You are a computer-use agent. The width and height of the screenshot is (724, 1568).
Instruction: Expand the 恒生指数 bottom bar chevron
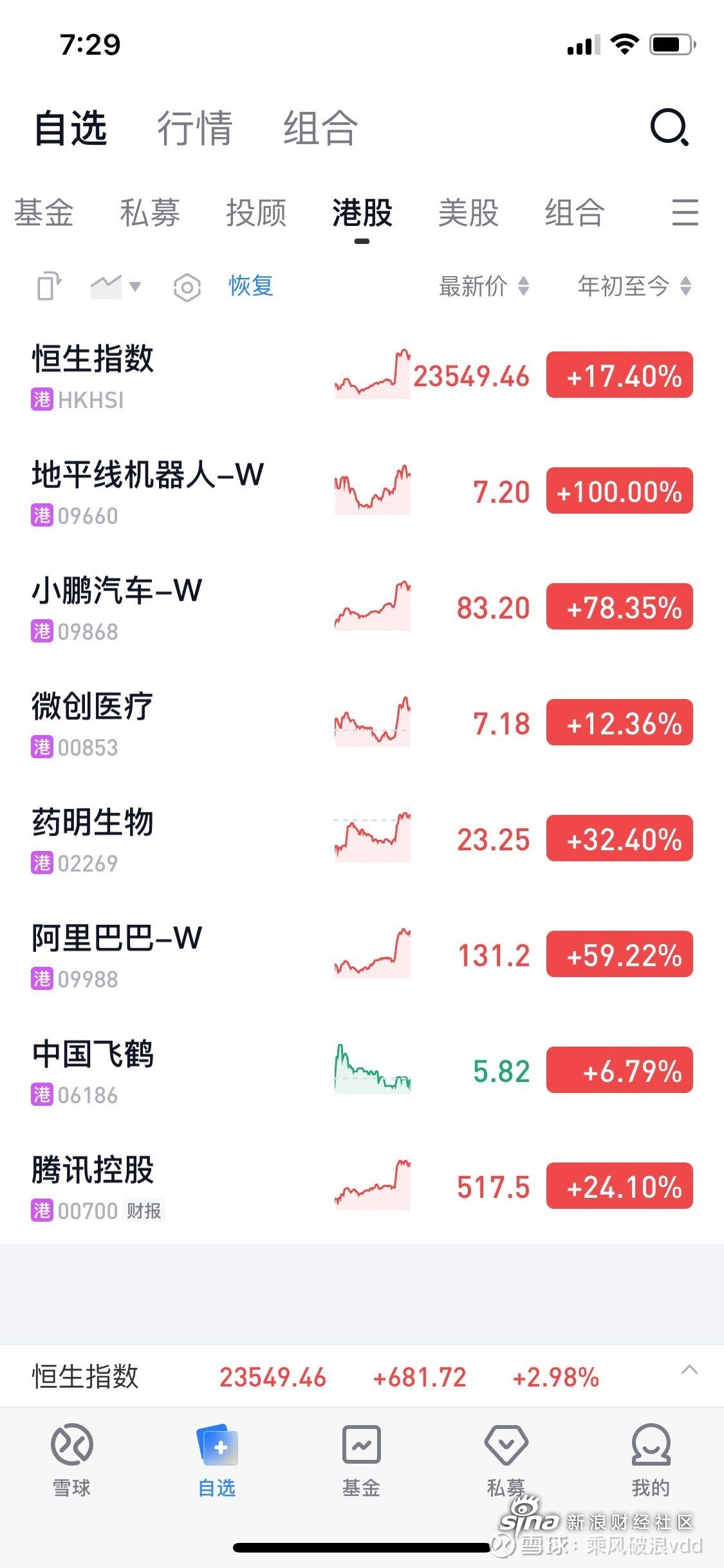tap(689, 1370)
